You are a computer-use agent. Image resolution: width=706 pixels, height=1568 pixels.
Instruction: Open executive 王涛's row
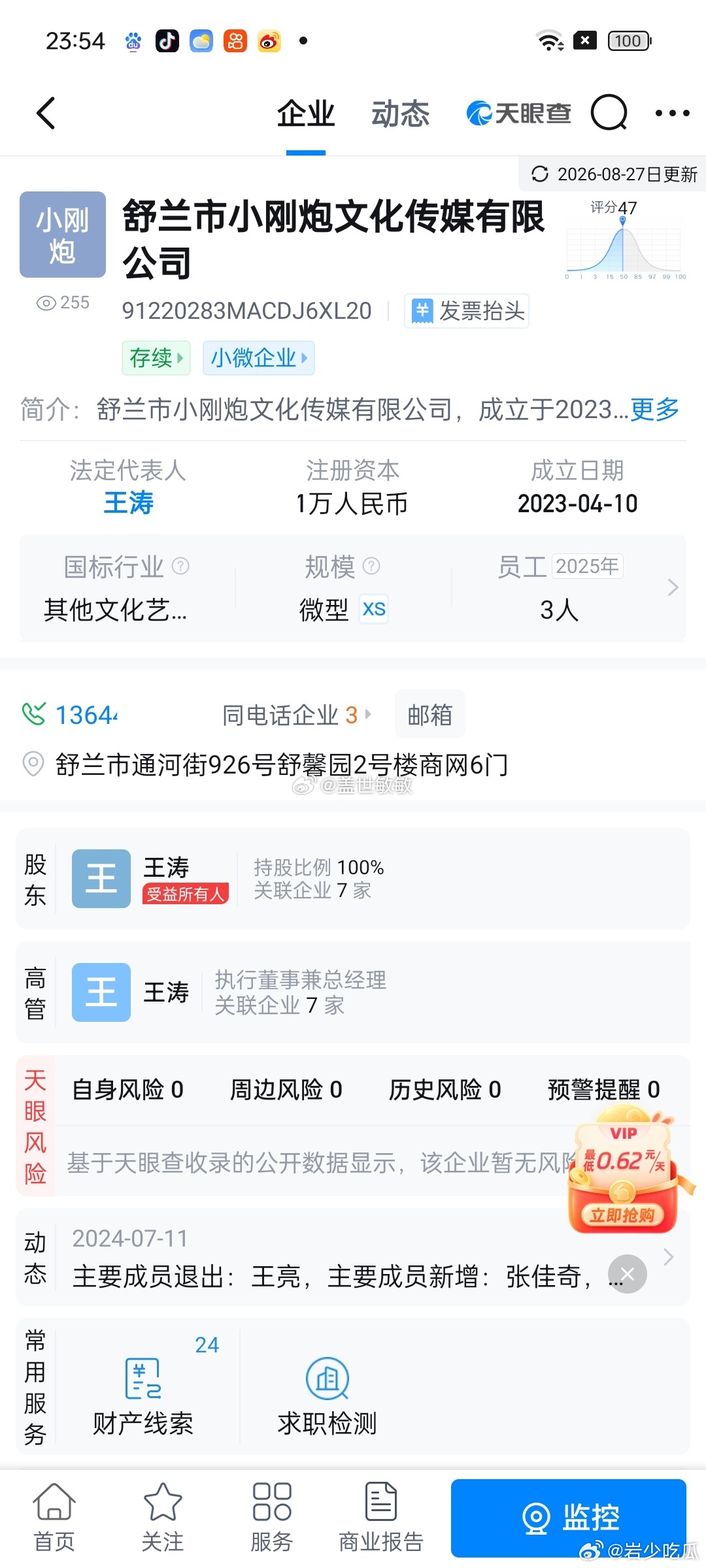(353, 992)
